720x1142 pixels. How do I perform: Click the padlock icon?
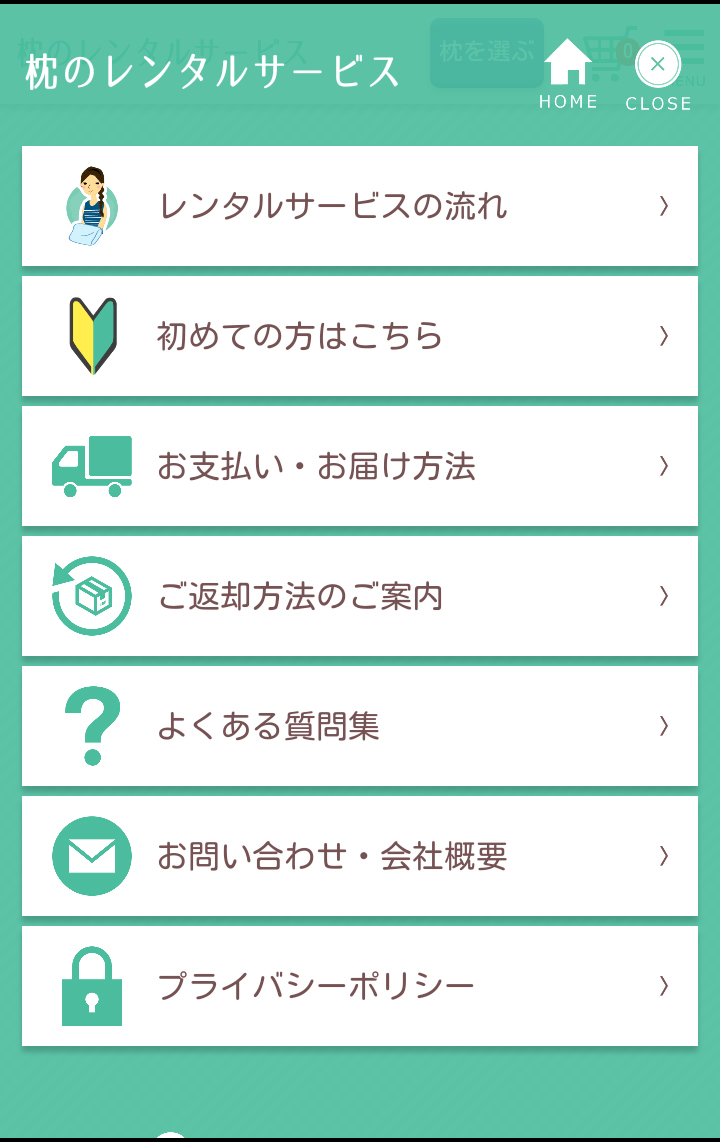[90, 986]
